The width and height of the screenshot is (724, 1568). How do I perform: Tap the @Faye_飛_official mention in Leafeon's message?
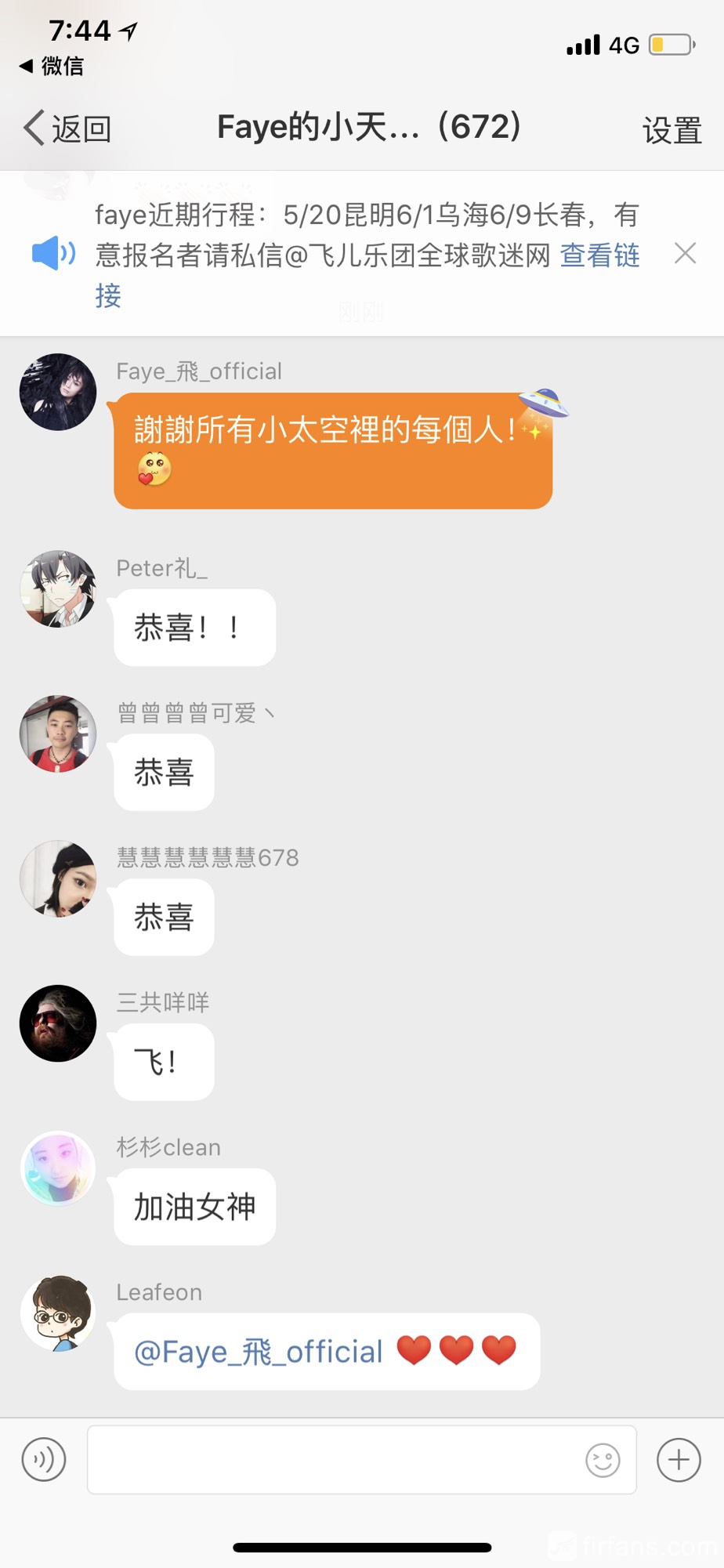pos(259,1352)
